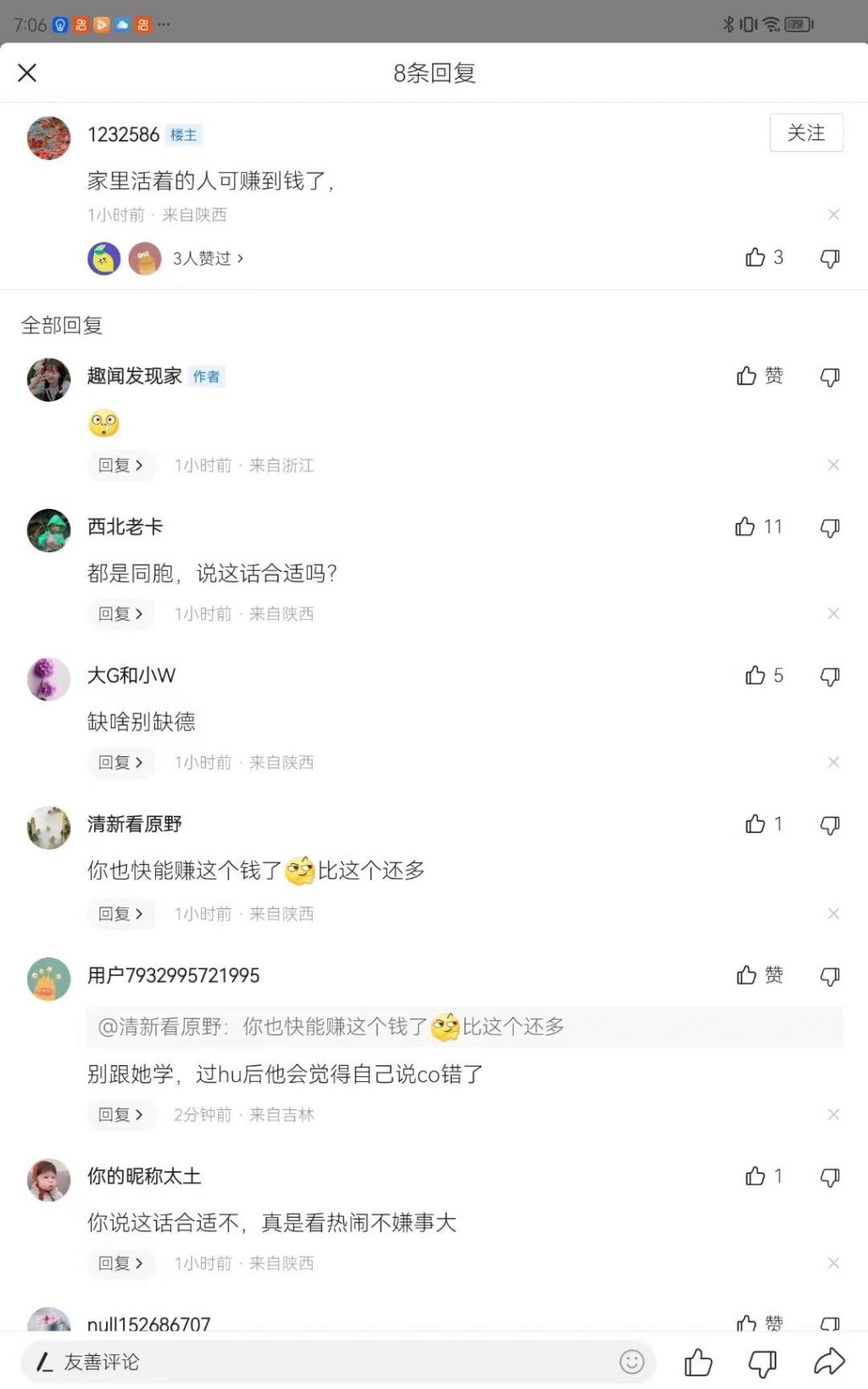Reply to 西北老卡's comment
Viewport: 868px width, 1389px height.
(120, 614)
